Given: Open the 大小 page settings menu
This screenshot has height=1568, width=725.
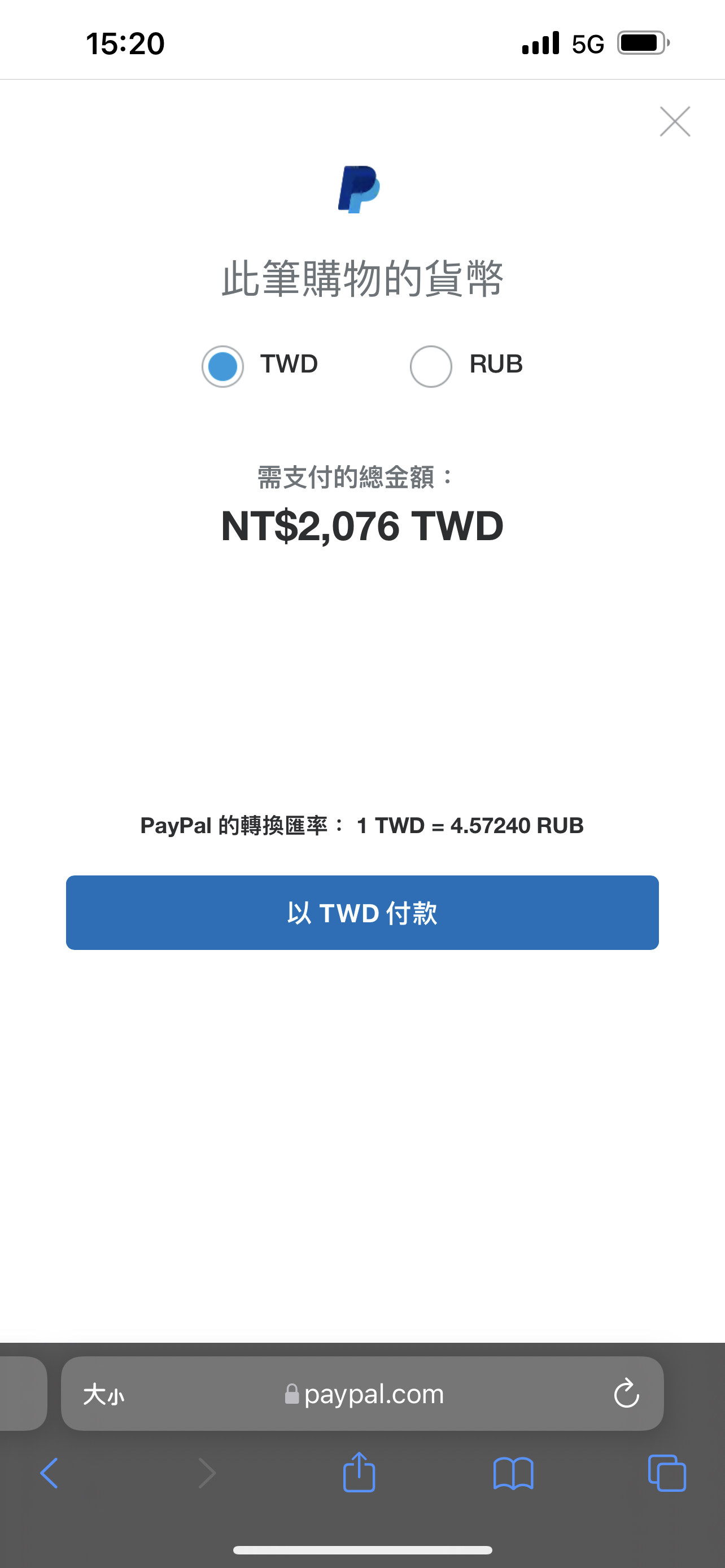Looking at the screenshot, I should pos(103,1394).
